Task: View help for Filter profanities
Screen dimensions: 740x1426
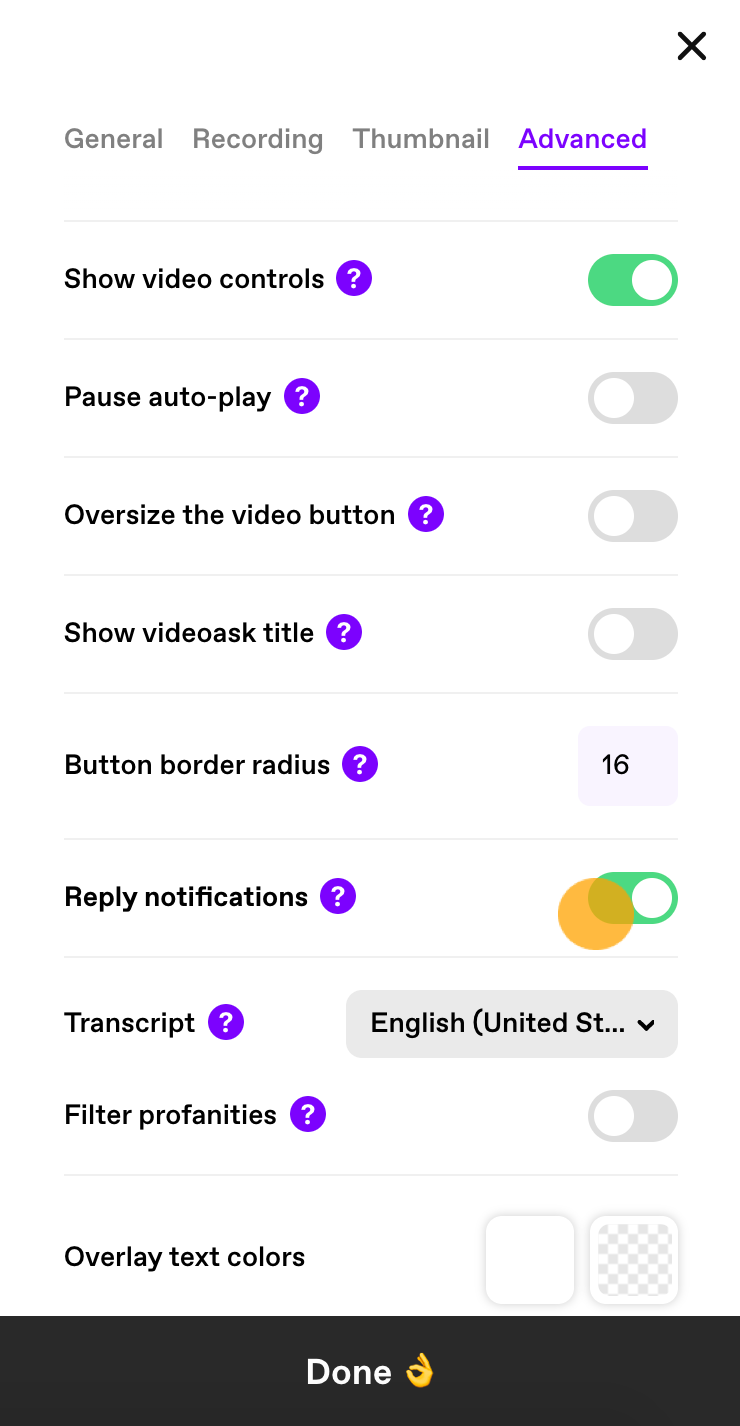Action: 308,1114
